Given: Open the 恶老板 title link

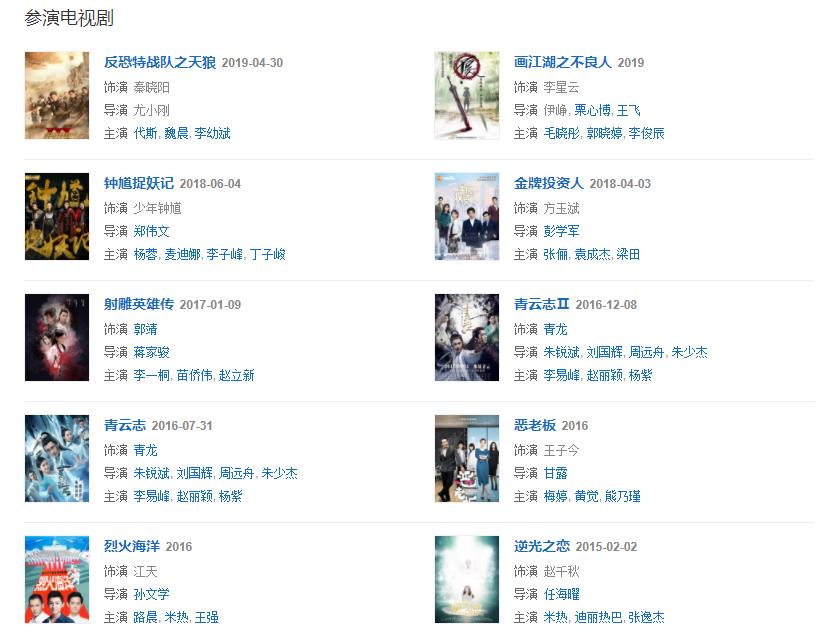Looking at the screenshot, I should (x=534, y=425).
